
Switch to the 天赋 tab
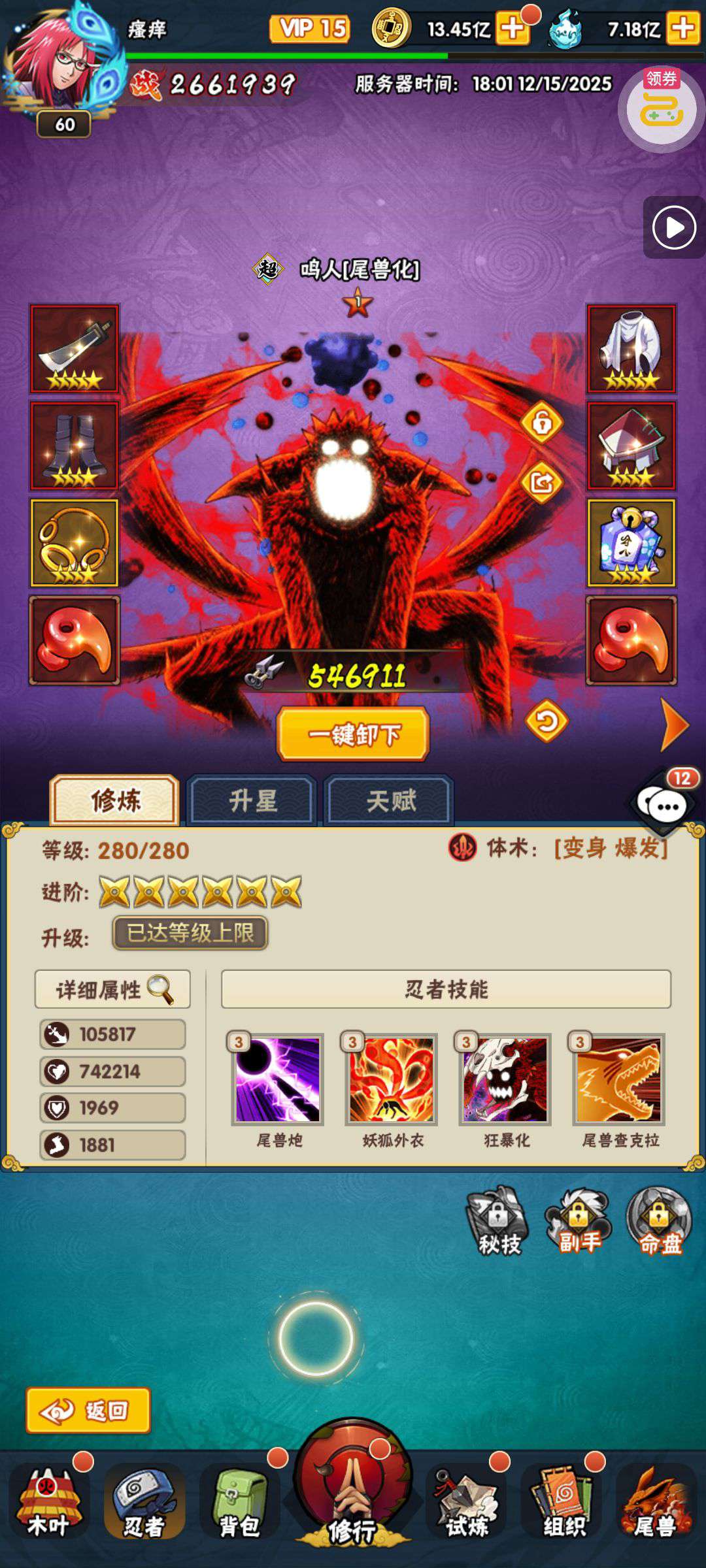[390, 801]
